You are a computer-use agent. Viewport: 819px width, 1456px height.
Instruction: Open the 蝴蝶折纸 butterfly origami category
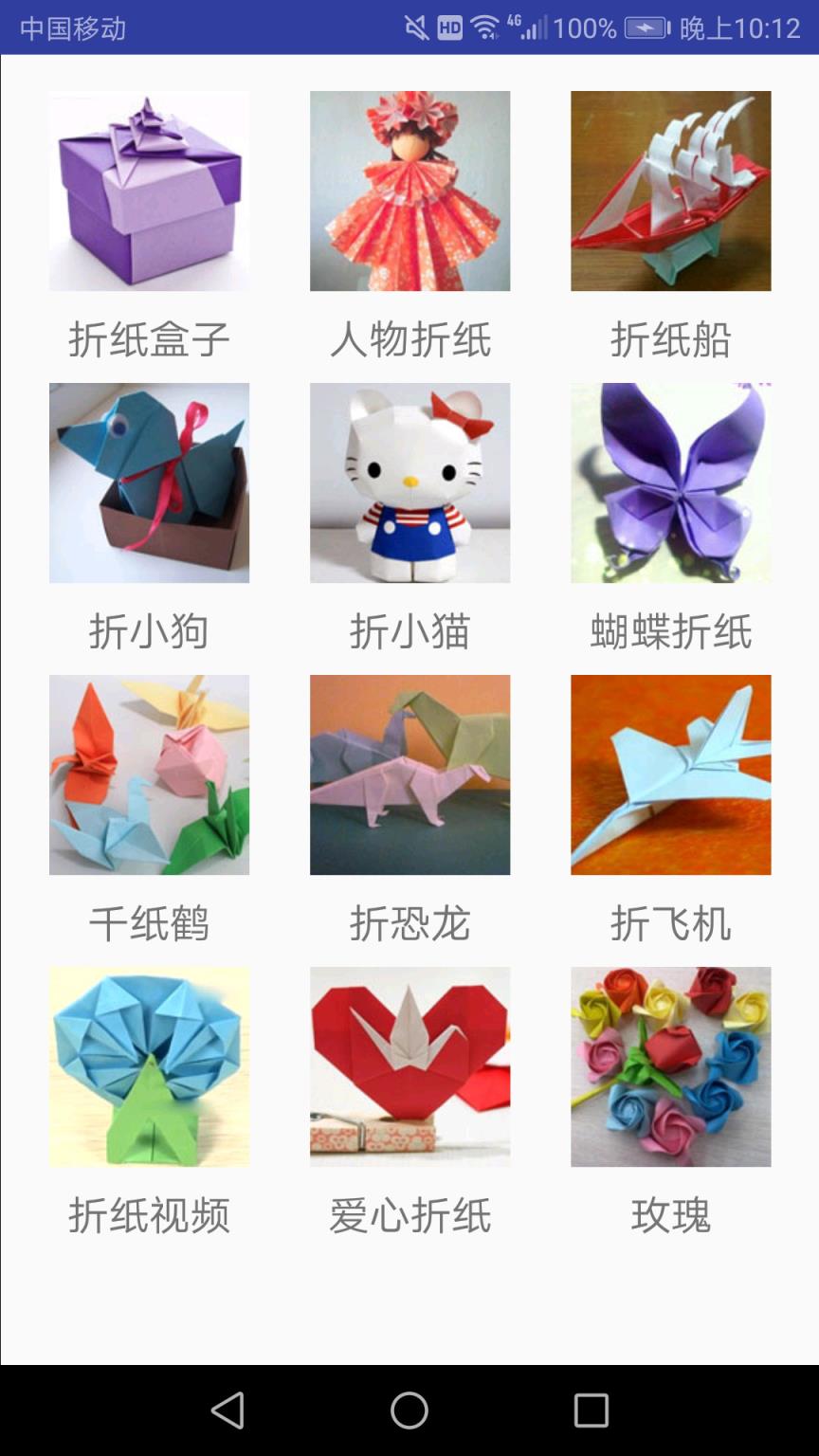670,483
